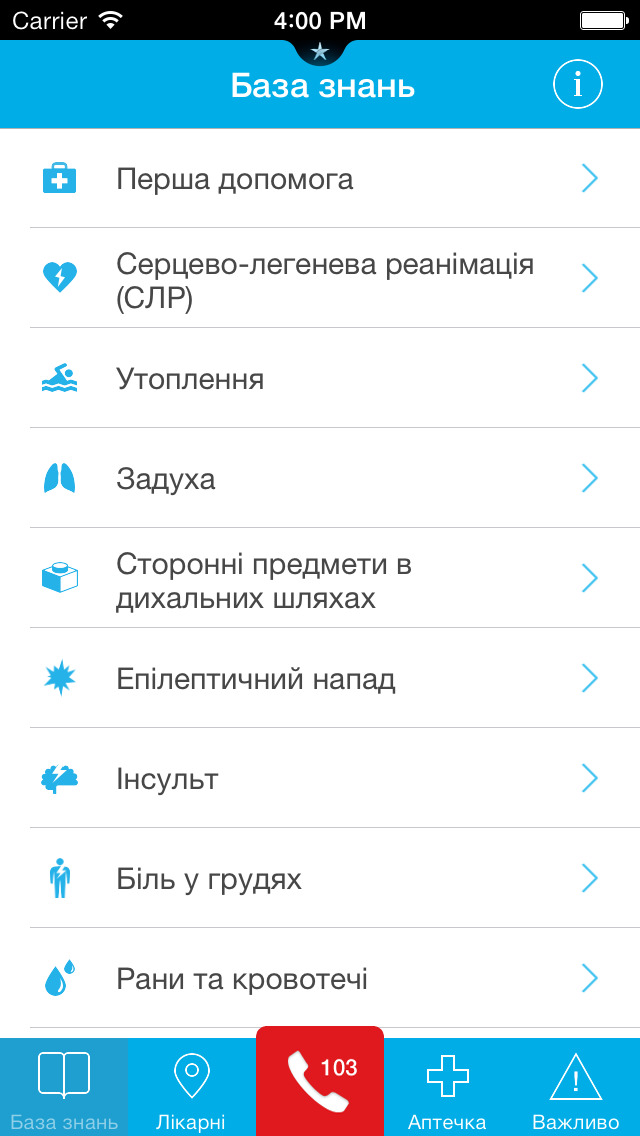Open Рани та кровотечі
640x1136 pixels.
[x=320, y=978]
